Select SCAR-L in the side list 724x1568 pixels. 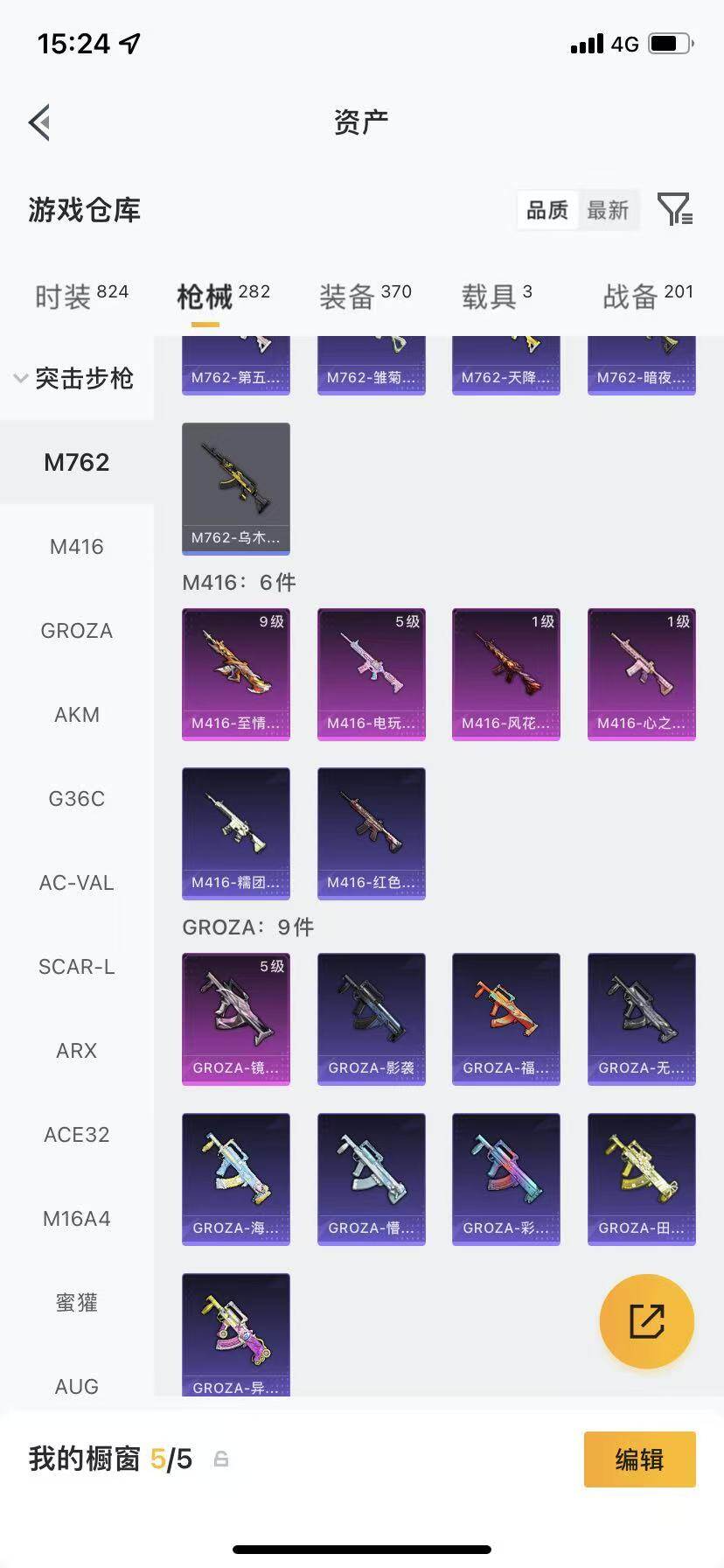click(77, 967)
